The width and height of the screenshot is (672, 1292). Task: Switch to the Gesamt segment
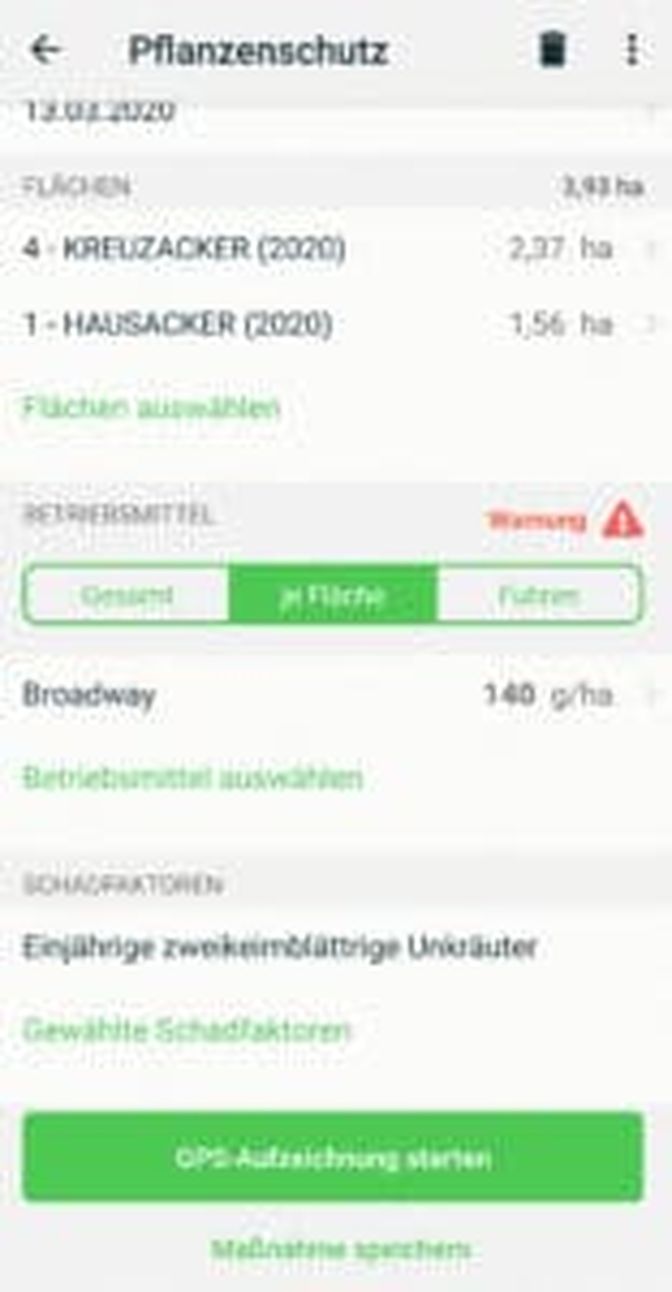(127, 596)
